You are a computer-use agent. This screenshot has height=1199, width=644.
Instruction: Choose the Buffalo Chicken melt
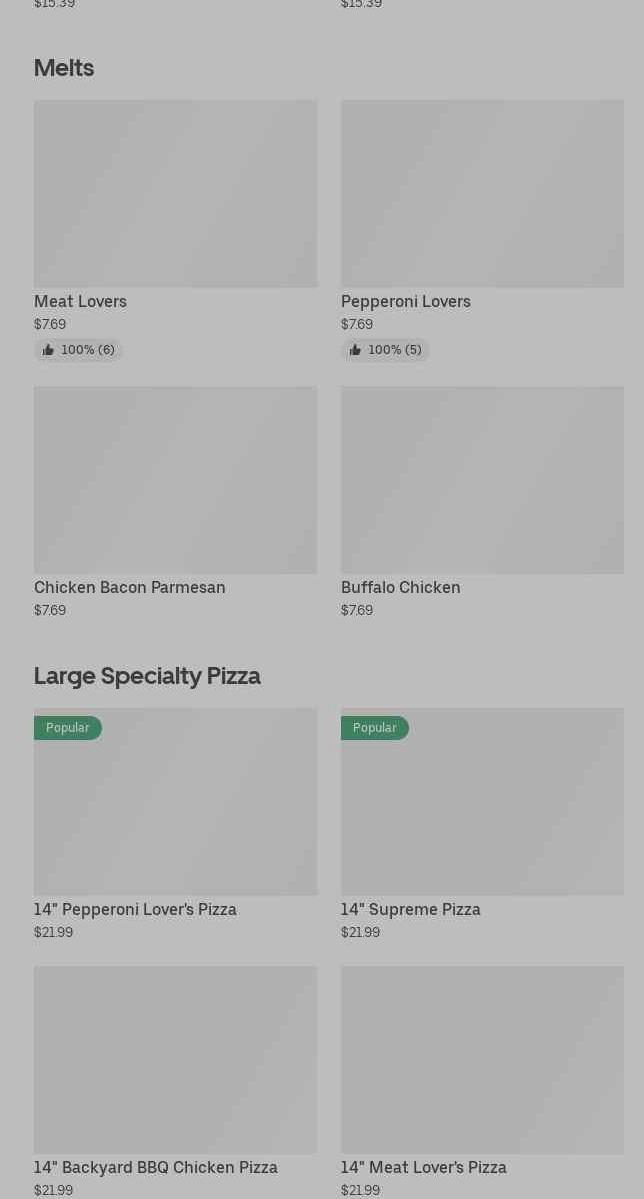(x=482, y=481)
